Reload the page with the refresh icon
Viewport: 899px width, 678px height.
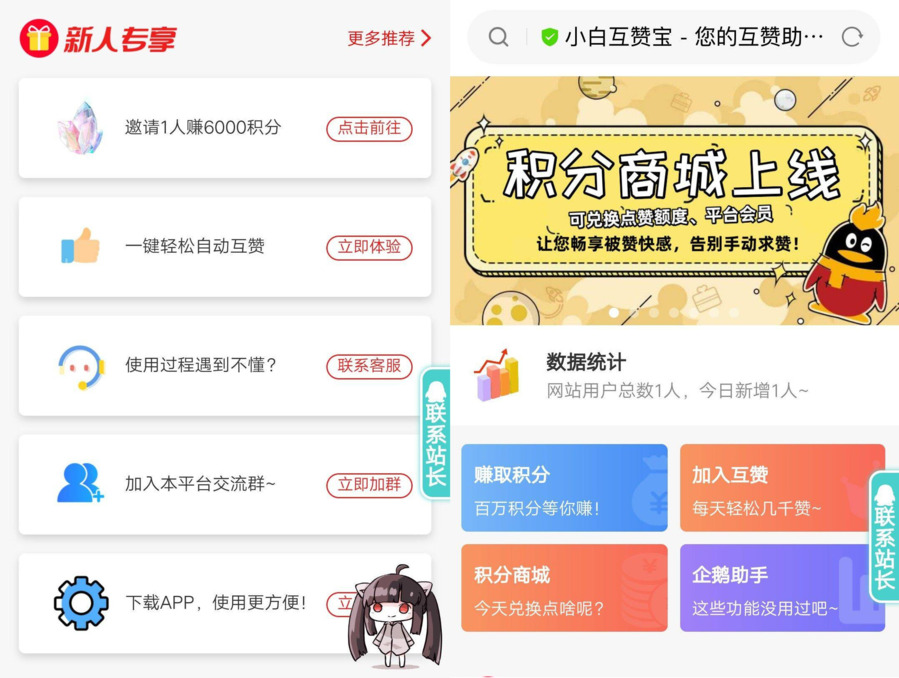coord(852,37)
